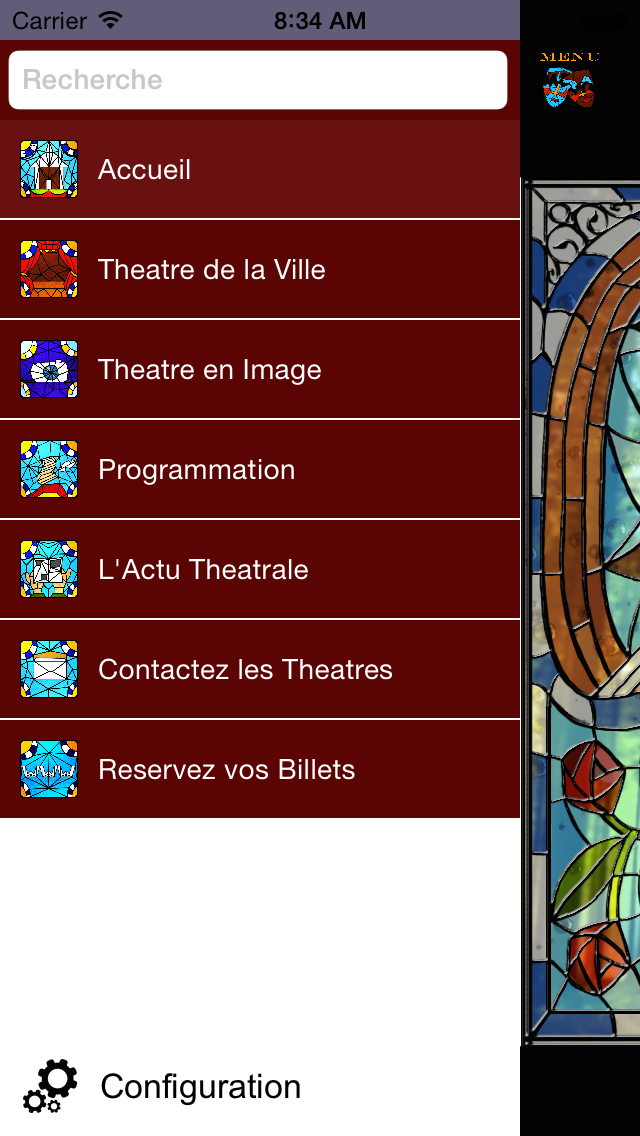The width and height of the screenshot is (640, 1136).
Task: Open the Accueil menu item
Action: 259,169
